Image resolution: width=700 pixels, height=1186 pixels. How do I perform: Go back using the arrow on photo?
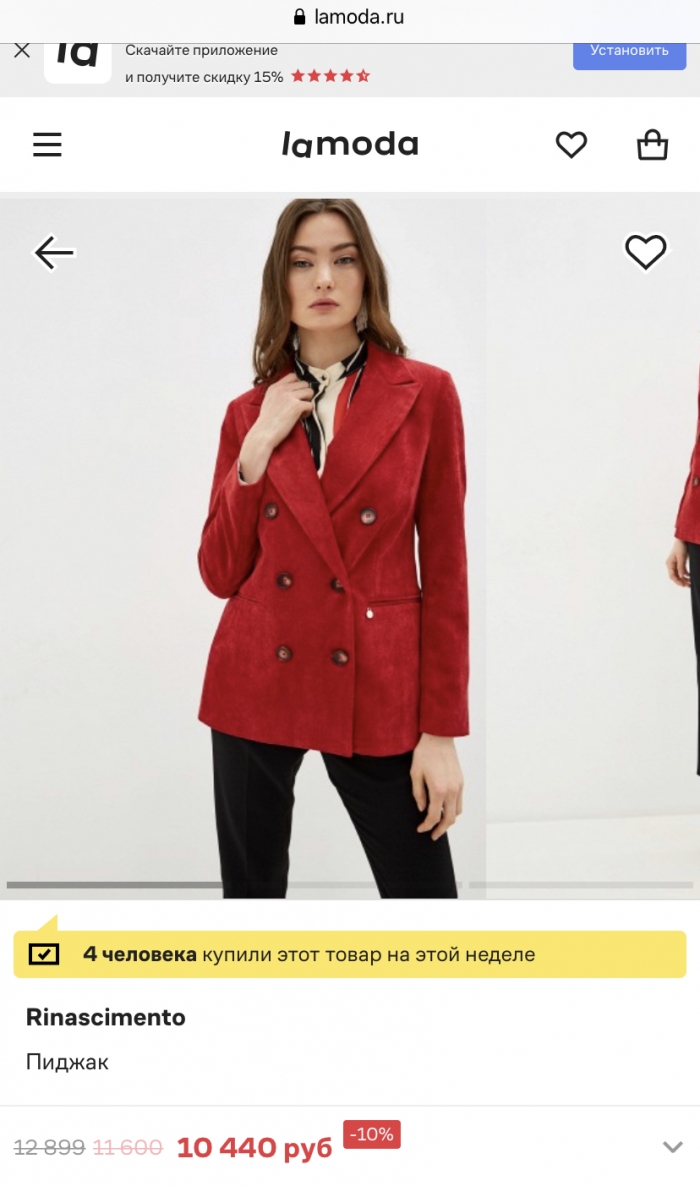point(54,253)
